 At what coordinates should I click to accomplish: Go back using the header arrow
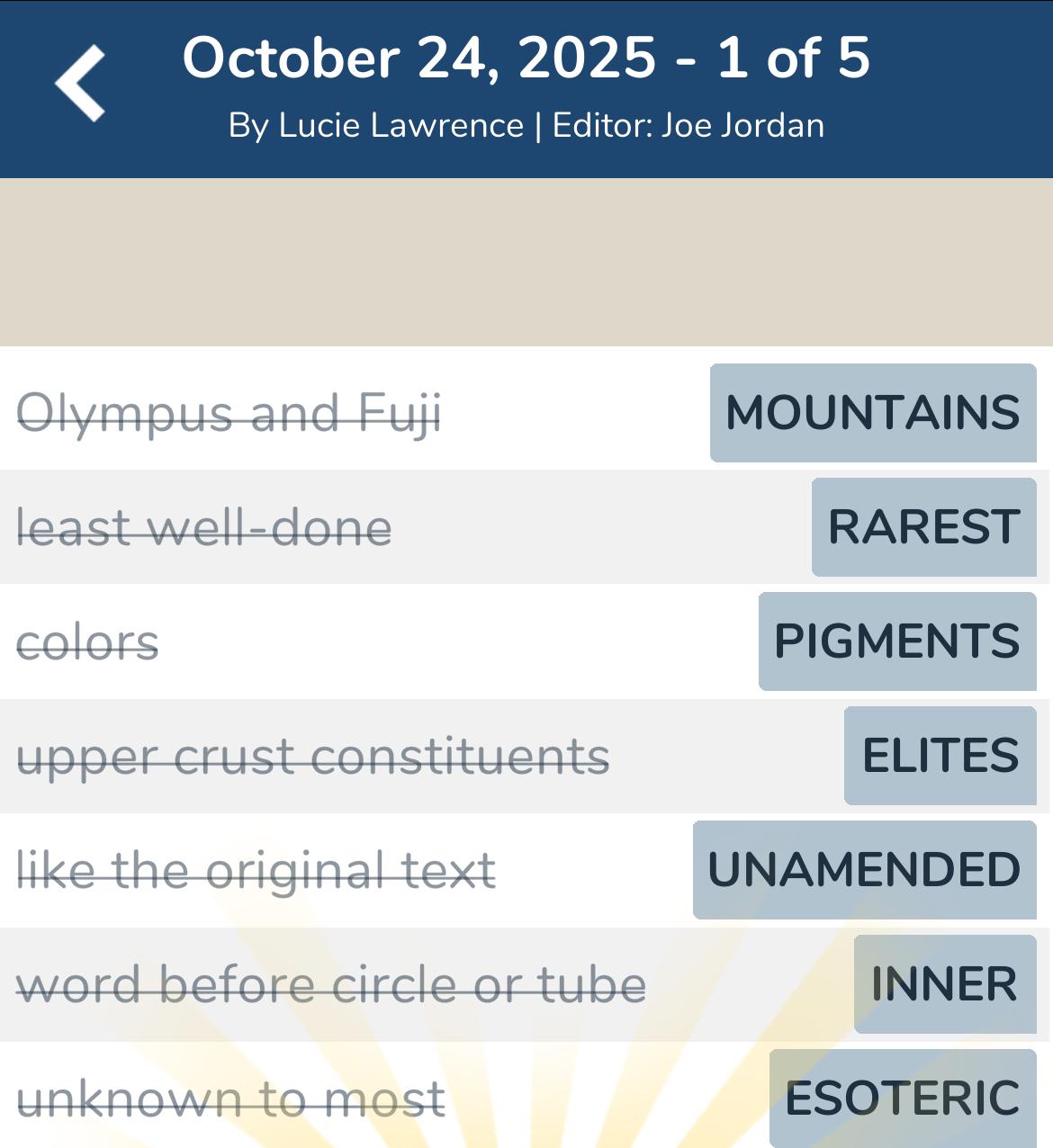coord(80,84)
